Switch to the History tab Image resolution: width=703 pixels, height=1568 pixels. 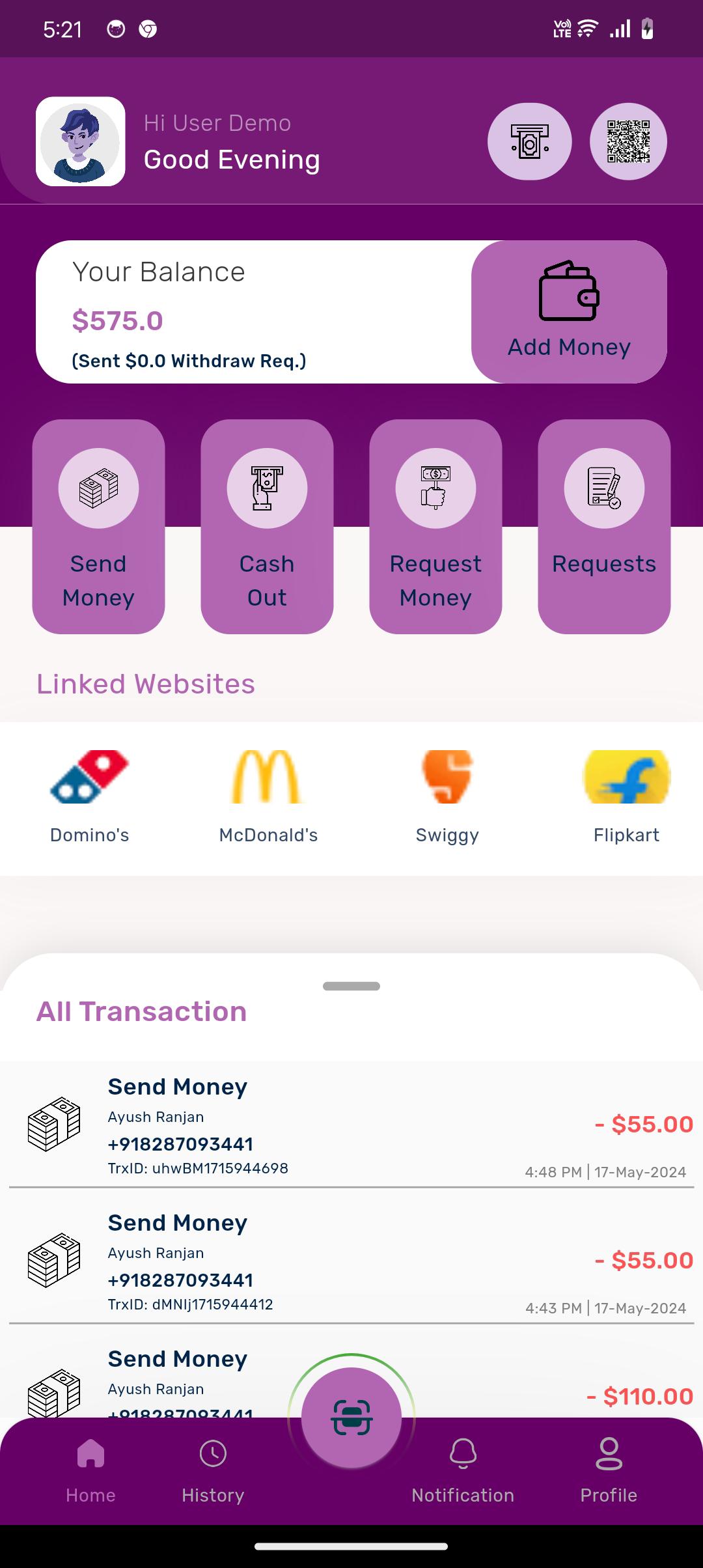coord(213,1471)
